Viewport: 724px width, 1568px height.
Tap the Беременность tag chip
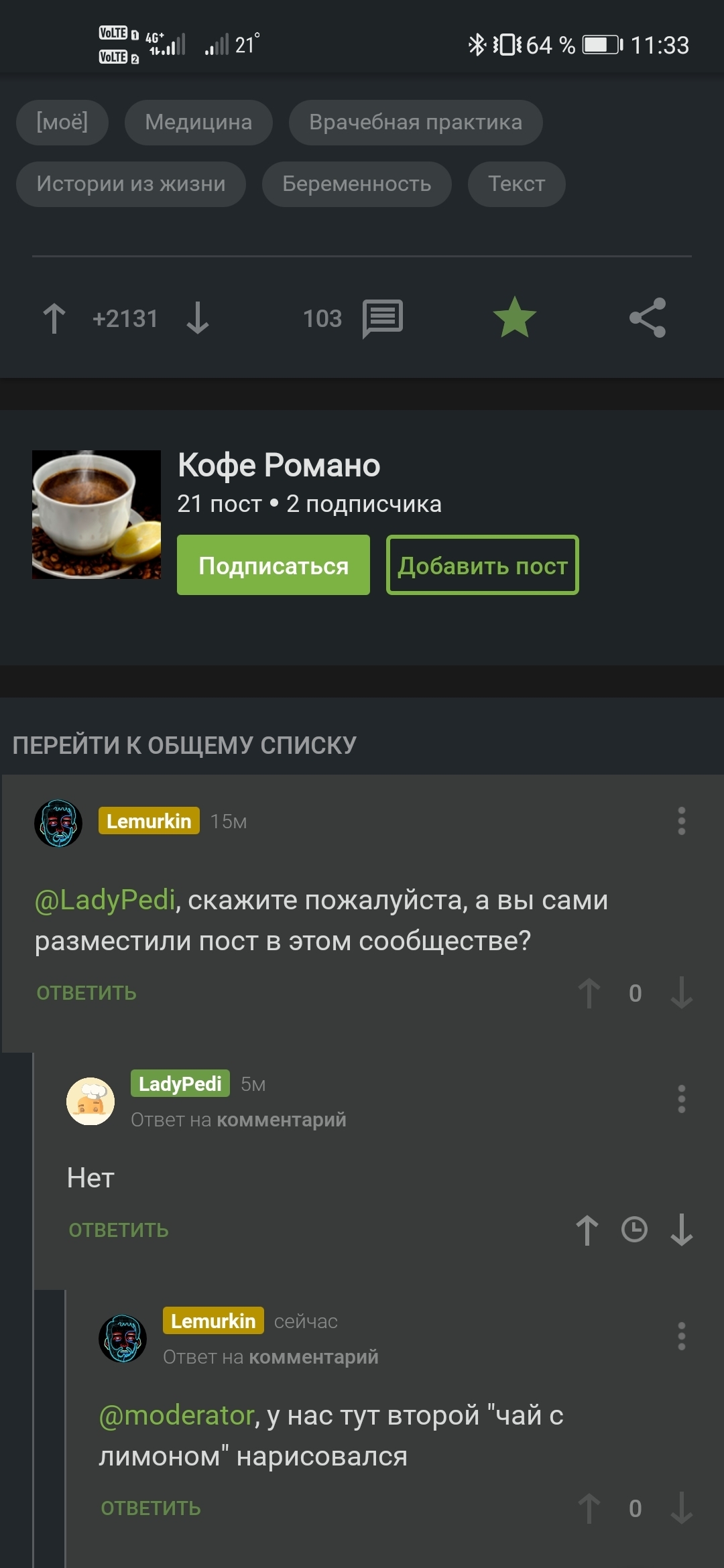point(357,184)
